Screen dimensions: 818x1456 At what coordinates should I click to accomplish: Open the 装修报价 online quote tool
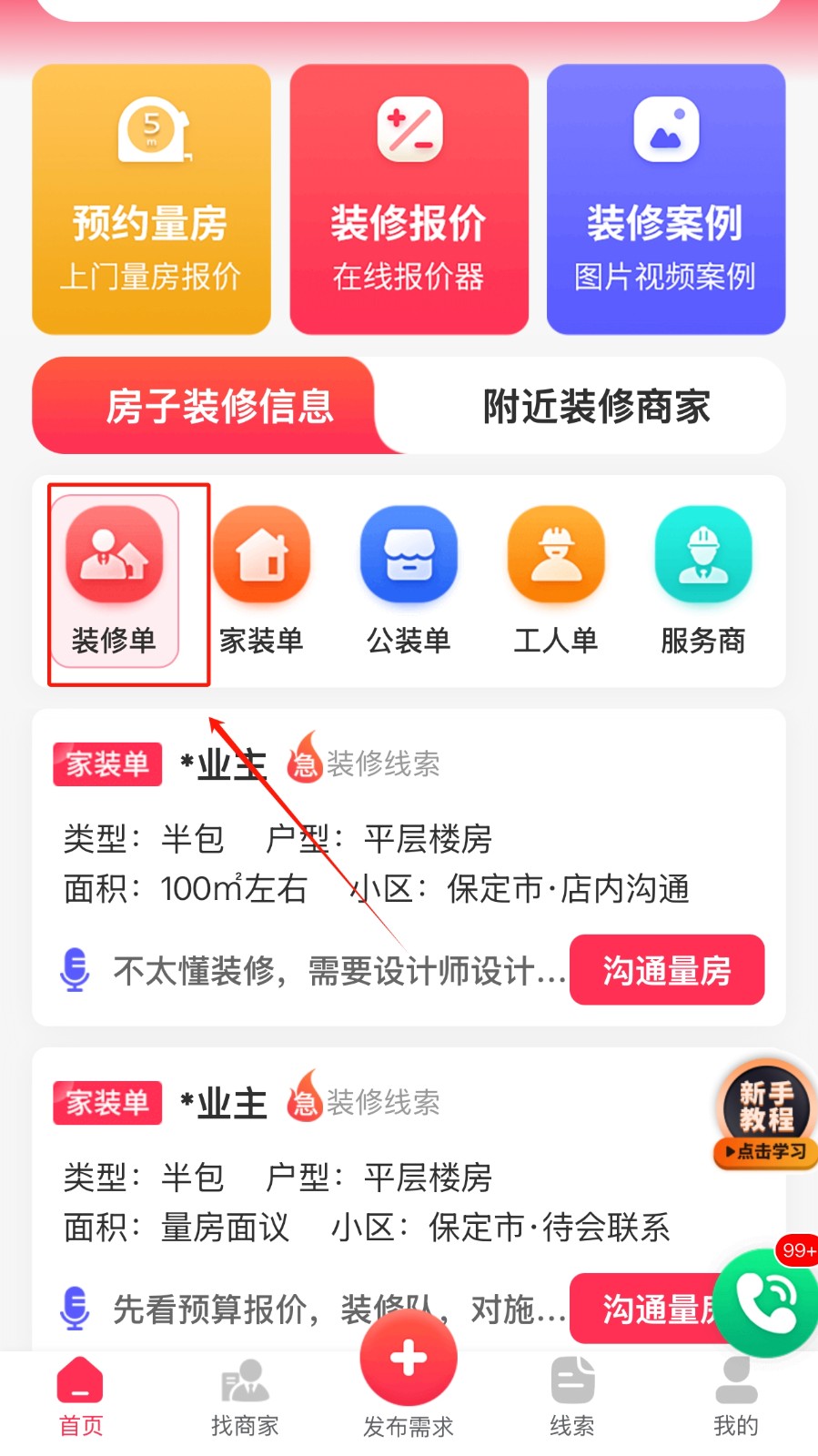coord(409,199)
